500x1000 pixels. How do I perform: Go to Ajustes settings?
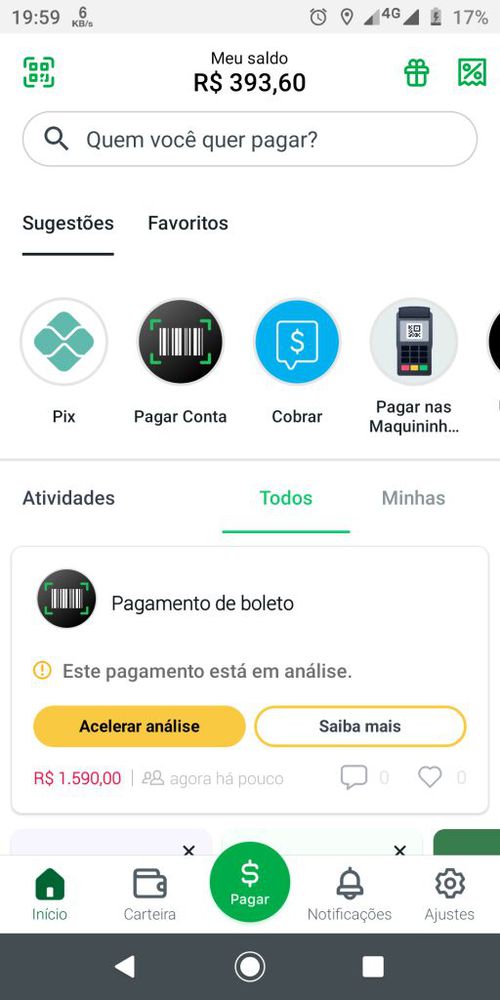click(450, 895)
